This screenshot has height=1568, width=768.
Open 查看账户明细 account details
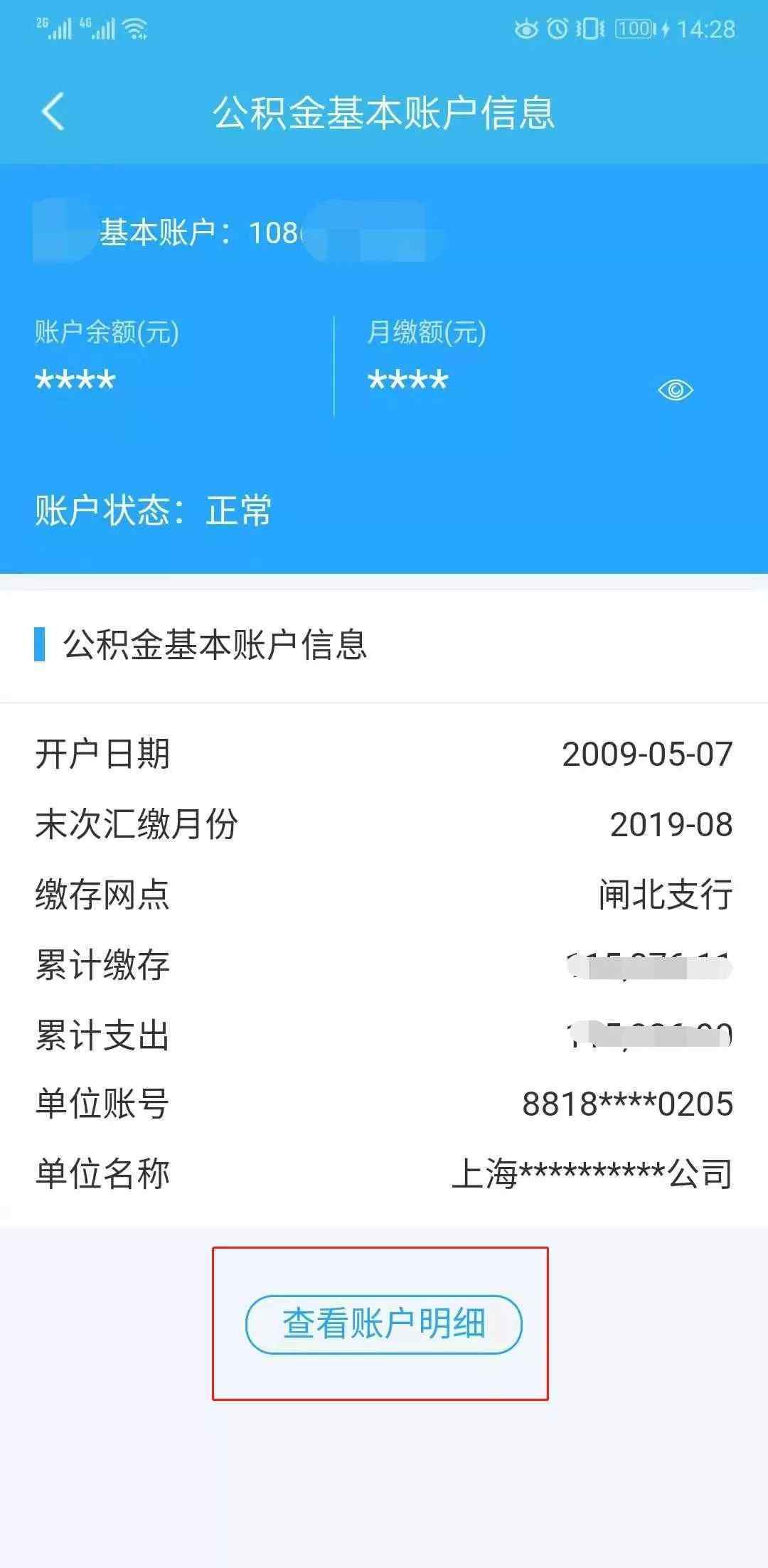tap(384, 1325)
